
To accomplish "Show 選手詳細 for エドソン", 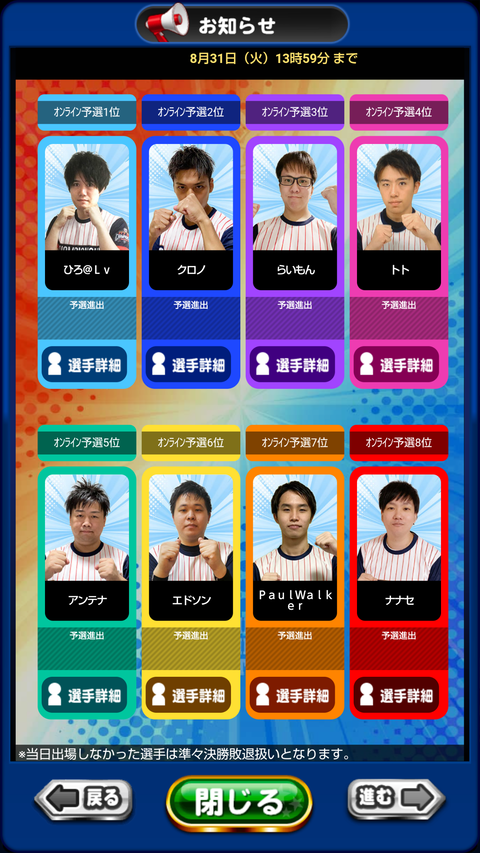I will click(188, 695).
